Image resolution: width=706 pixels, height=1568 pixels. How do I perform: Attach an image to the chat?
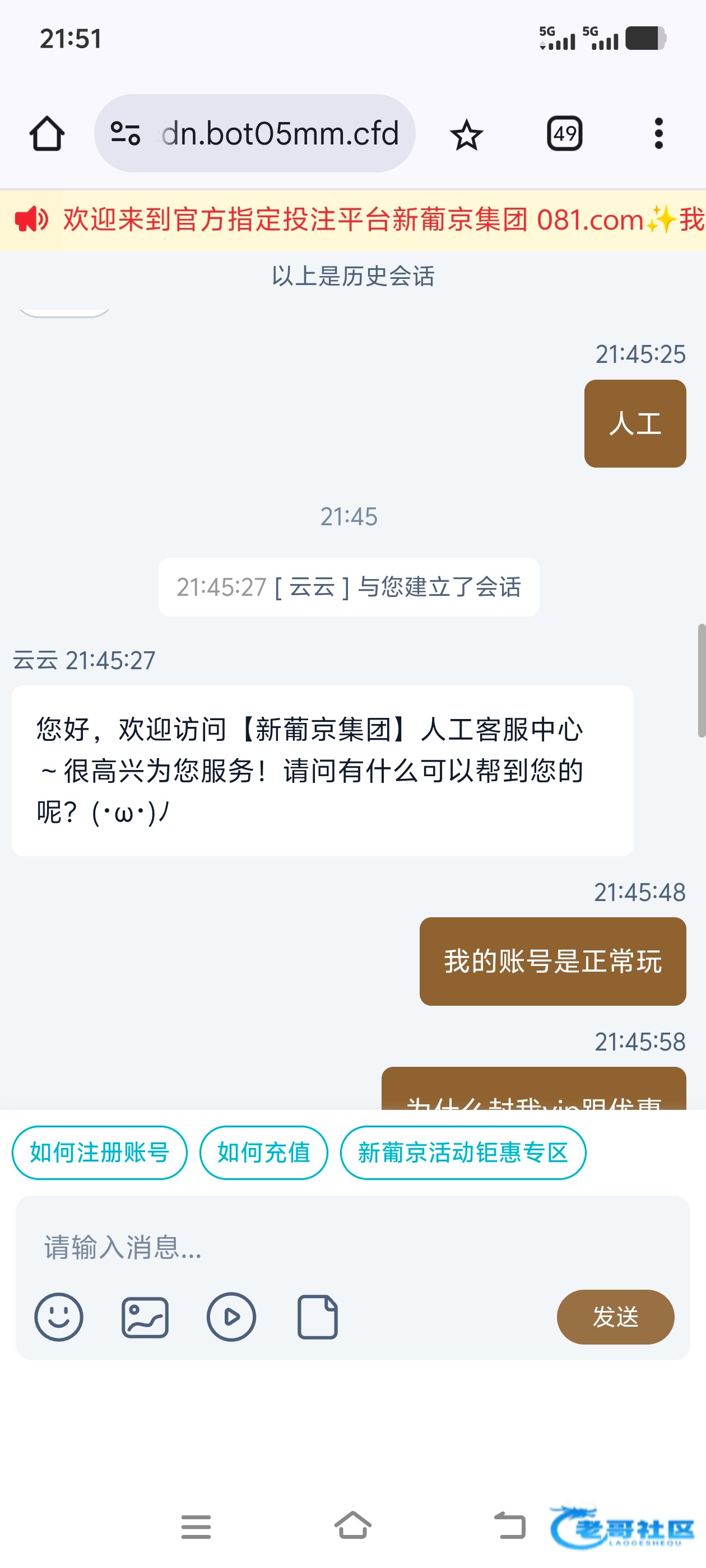click(145, 1317)
